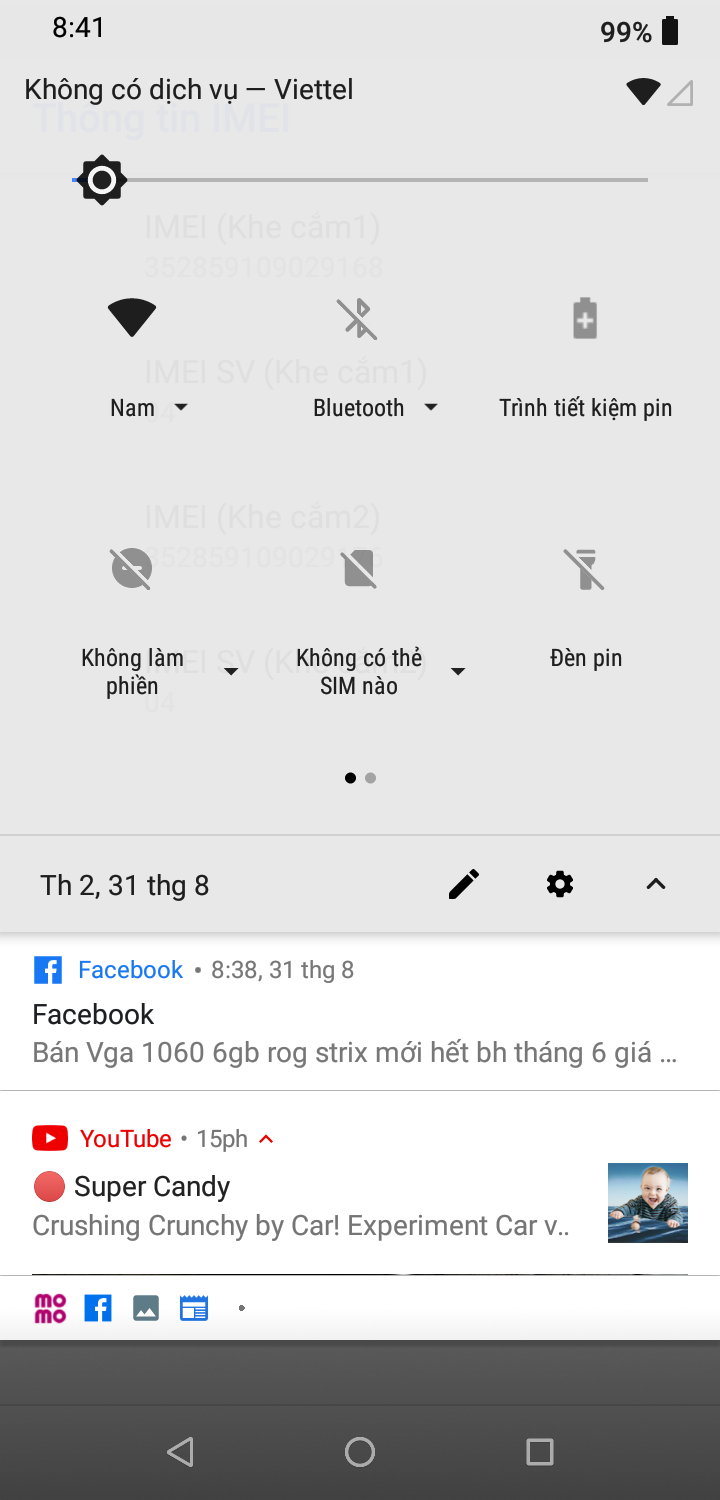Go to the second quick settings page dot

pos(371,778)
